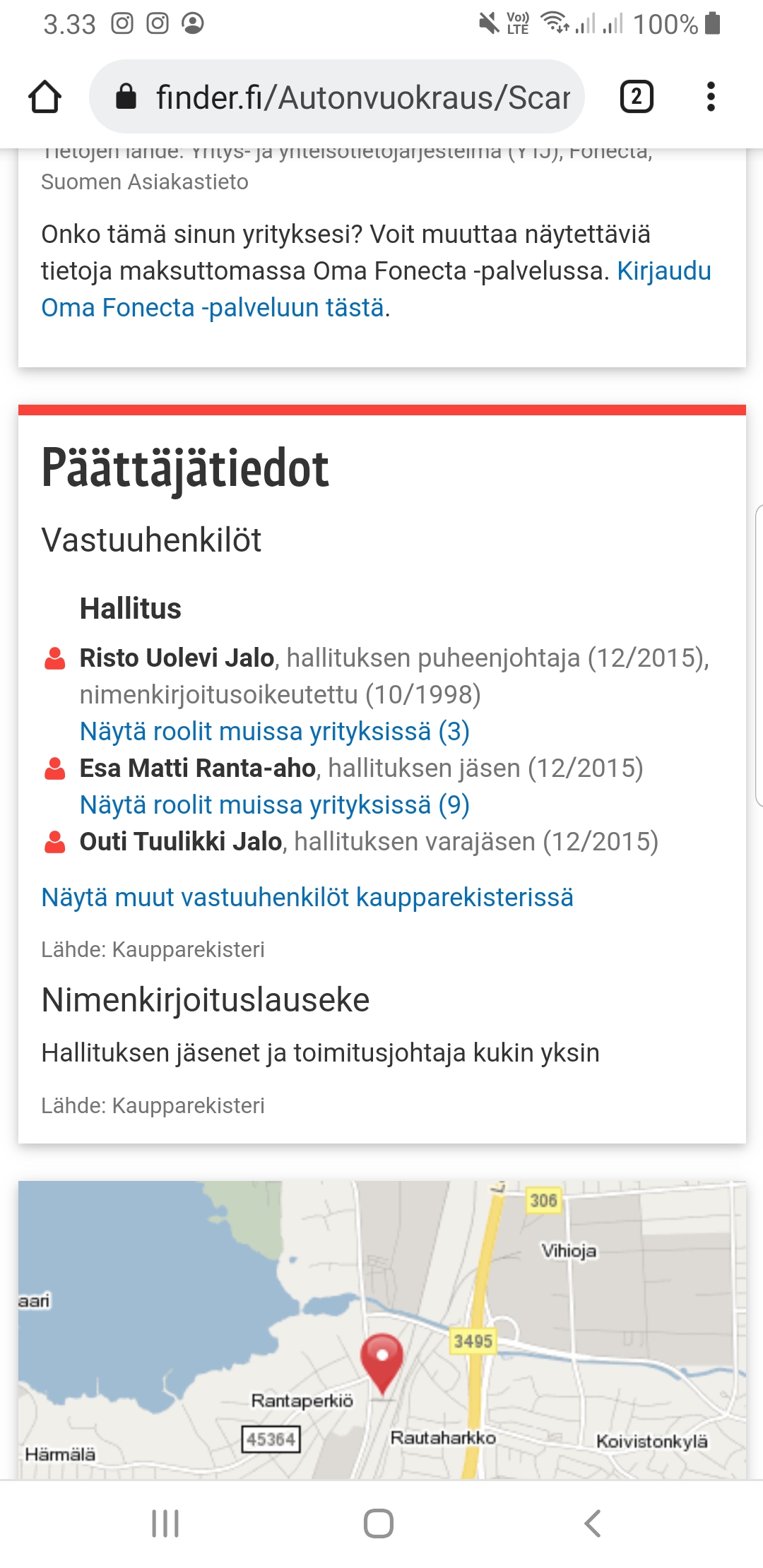Image resolution: width=763 pixels, height=1568 pixels.
Task: Open recent apps from navigation bar
Action: (165, 1524)
